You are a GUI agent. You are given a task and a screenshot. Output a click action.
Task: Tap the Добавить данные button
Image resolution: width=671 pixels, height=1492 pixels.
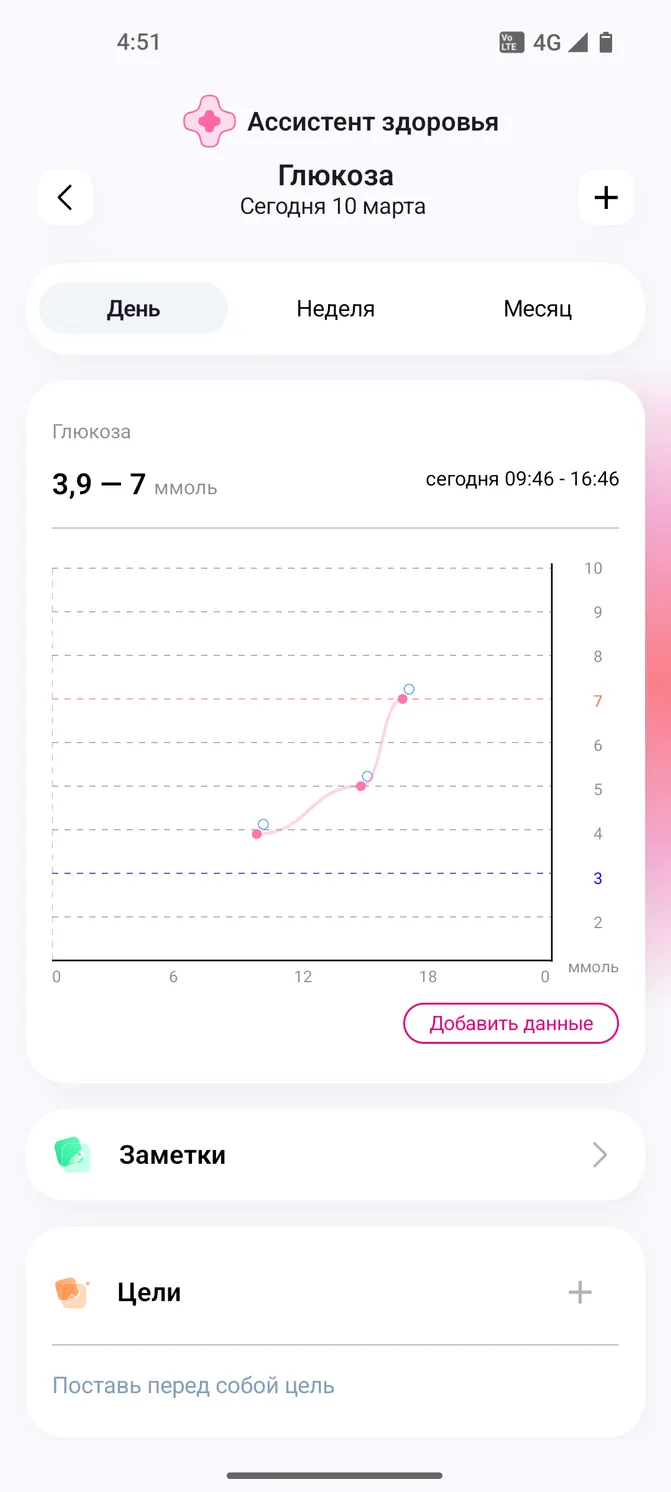(511, 1023)
